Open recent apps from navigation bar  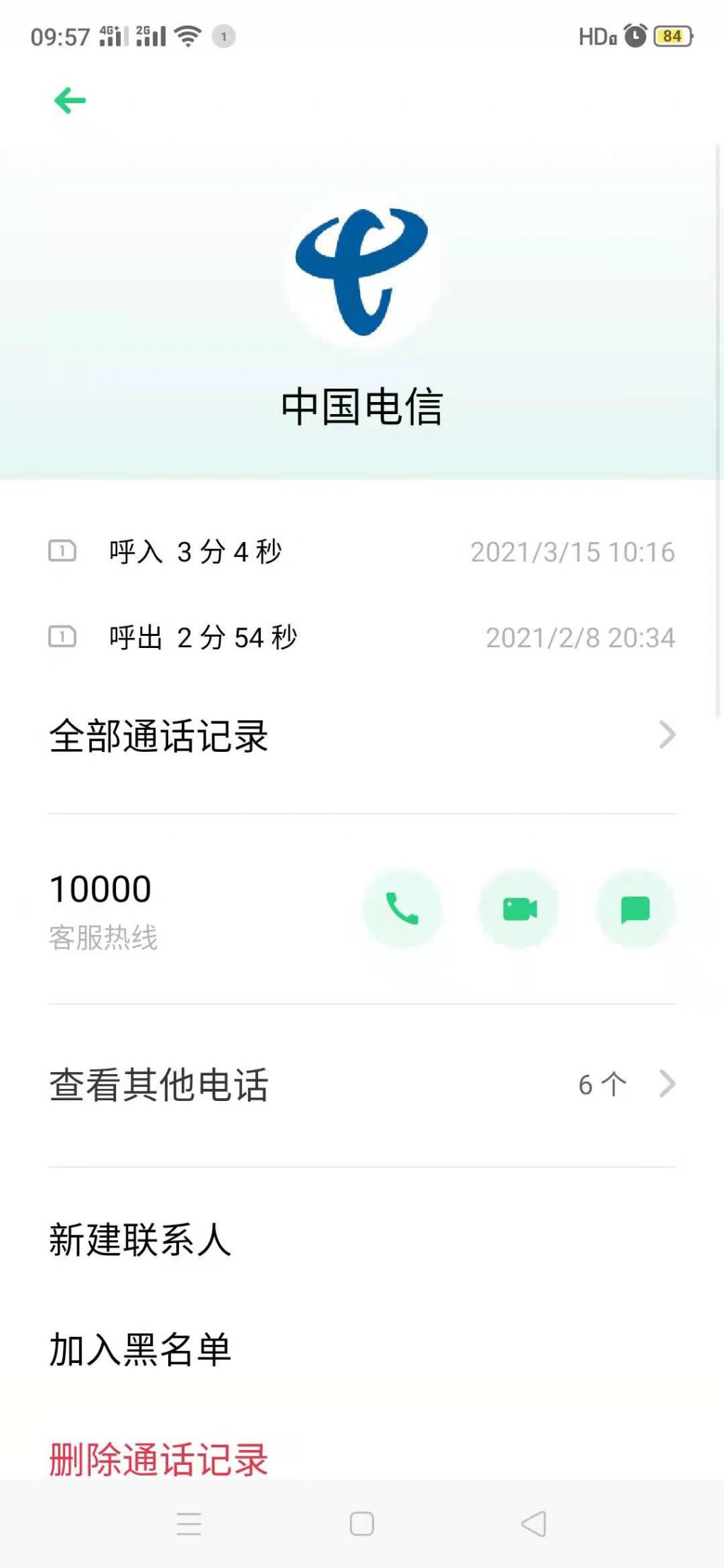(189, 1524)
